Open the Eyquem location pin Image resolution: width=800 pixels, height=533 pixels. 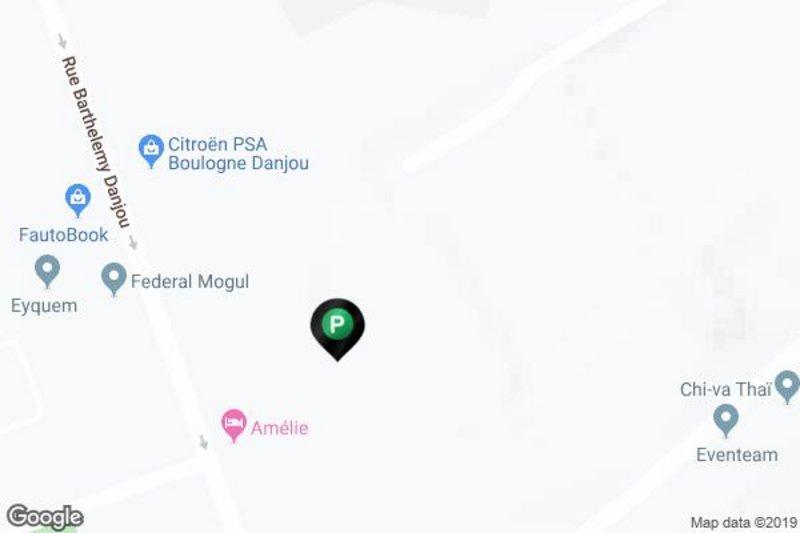[x=46, y=270]
